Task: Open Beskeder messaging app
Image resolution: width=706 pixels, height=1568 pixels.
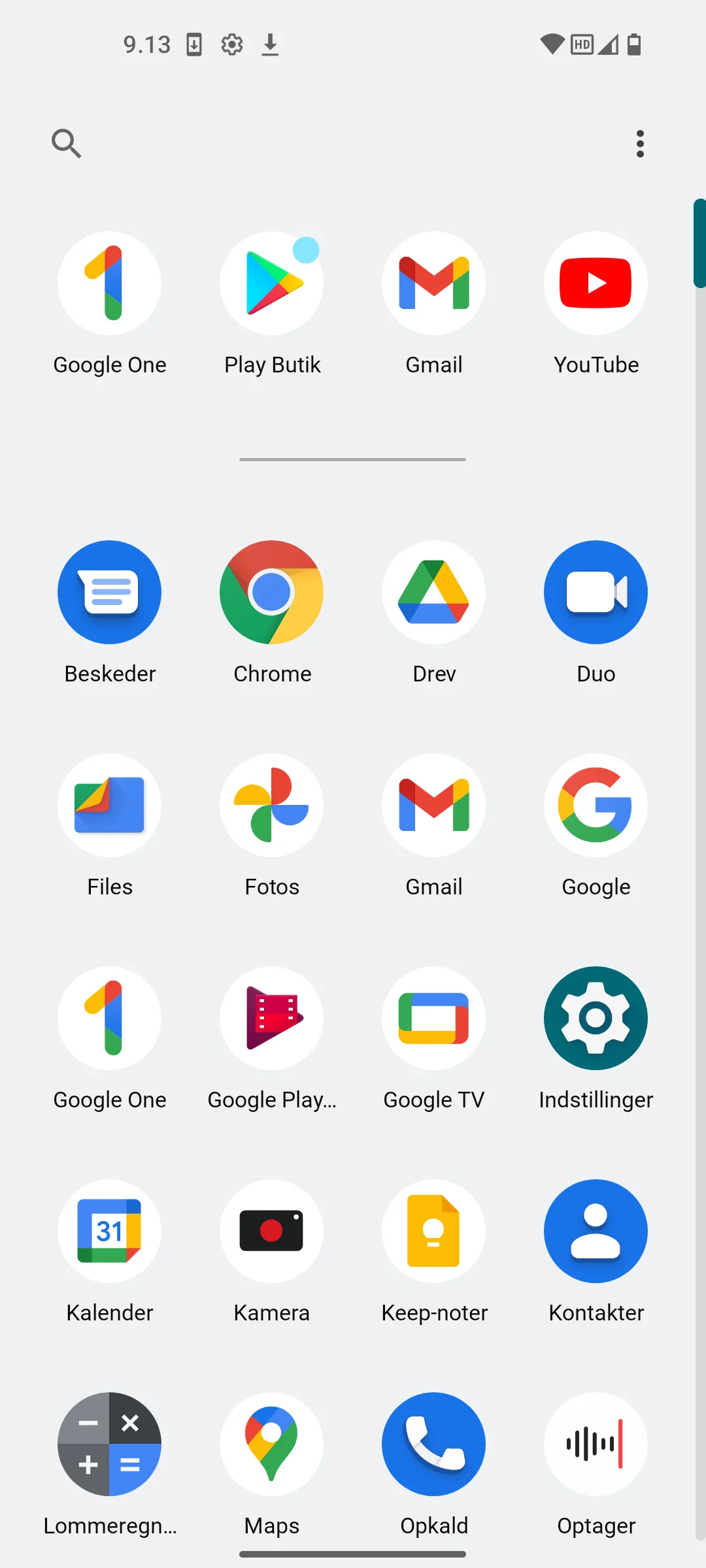Action: (x=110, y=593)
